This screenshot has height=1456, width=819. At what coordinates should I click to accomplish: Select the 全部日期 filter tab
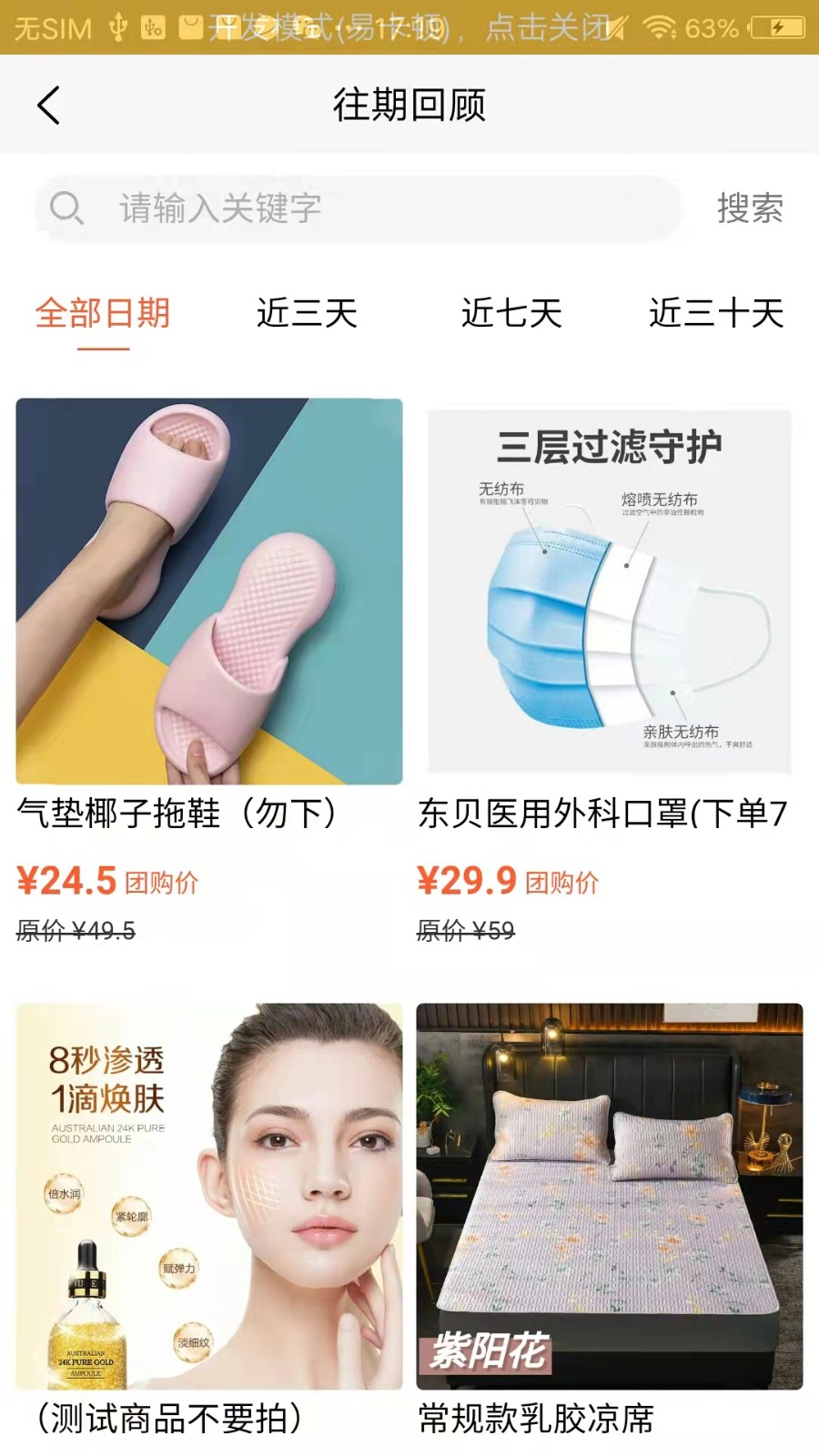pyautogui.click(x=101, y=315)
